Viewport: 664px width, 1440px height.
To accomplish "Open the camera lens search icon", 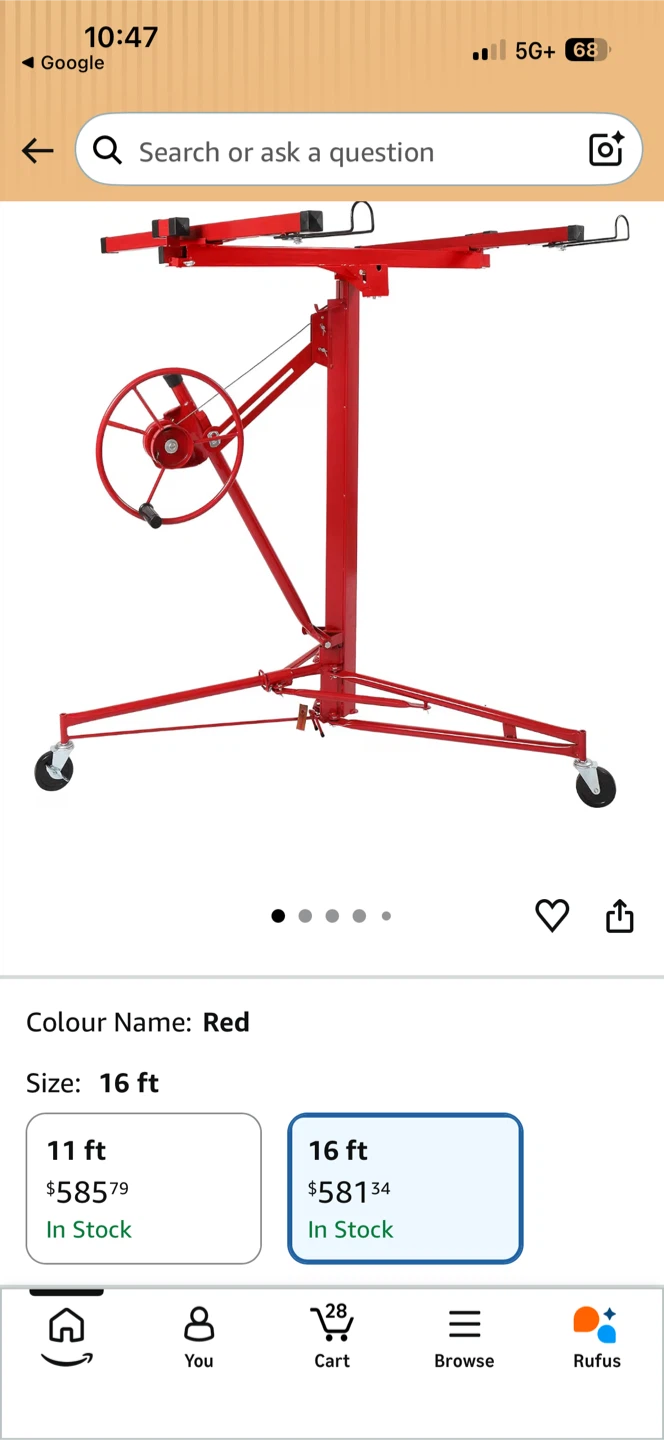I will tap(606, 150).
